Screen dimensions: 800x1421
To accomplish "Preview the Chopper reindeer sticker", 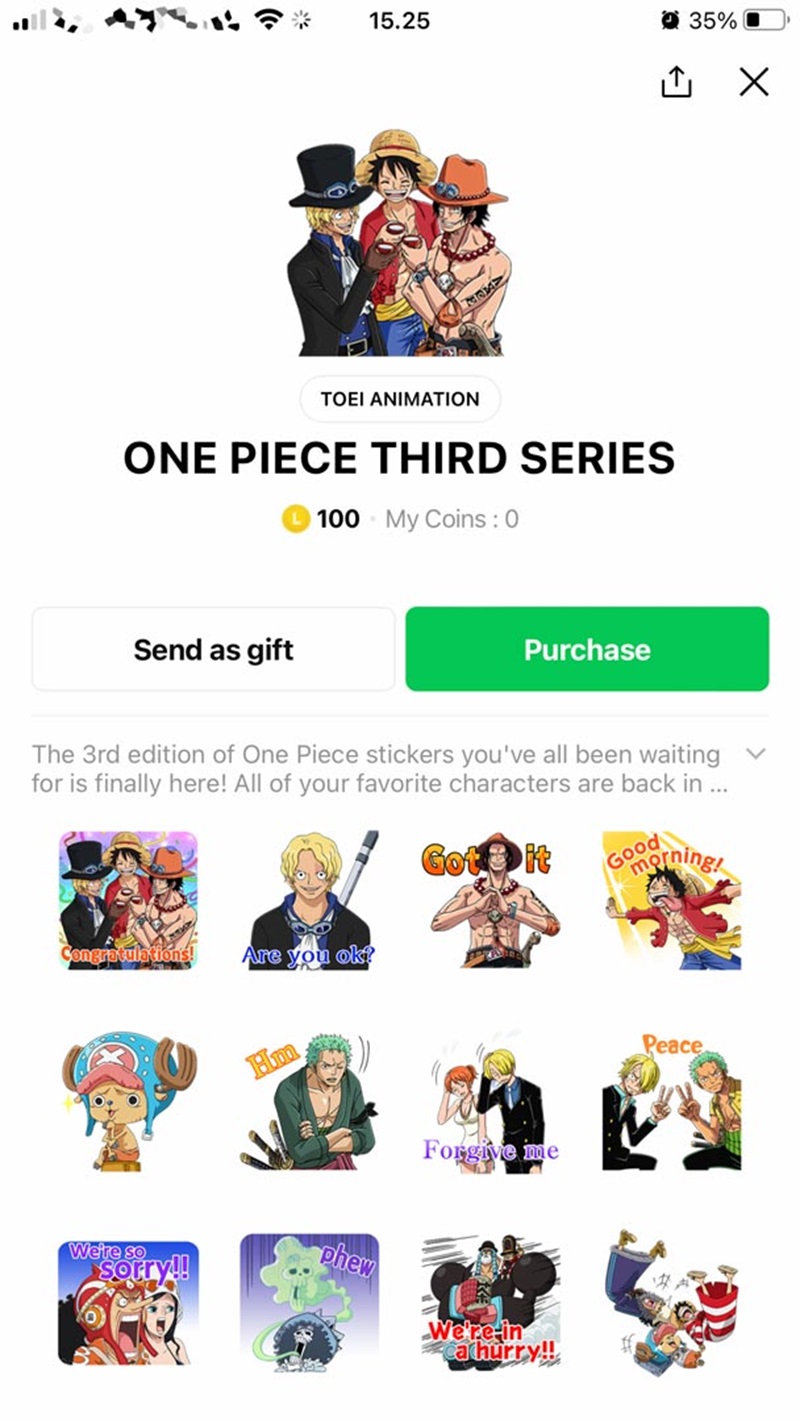I will (x=128, y=1100).
